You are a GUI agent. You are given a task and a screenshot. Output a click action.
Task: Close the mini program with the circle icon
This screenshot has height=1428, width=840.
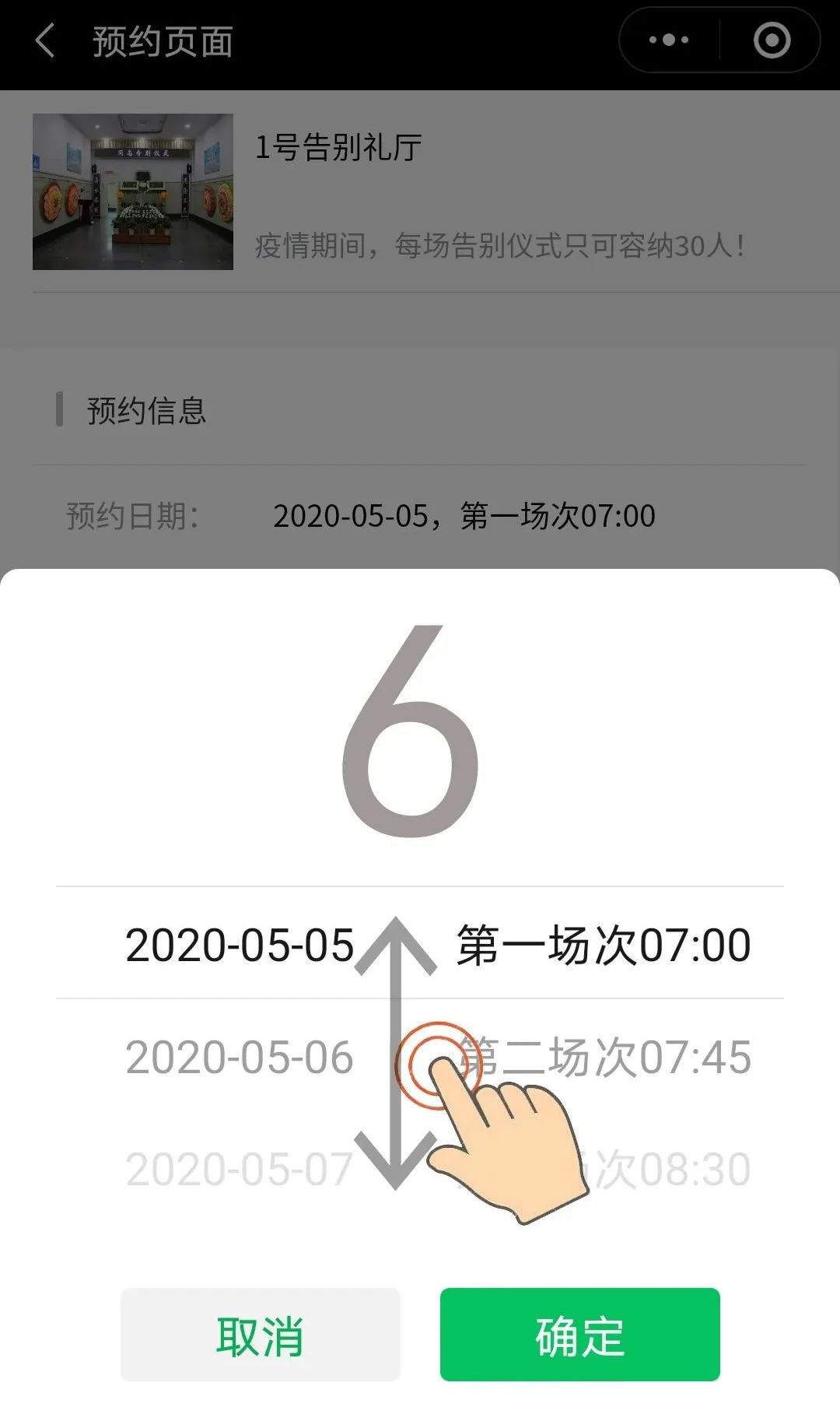point(772,40)
